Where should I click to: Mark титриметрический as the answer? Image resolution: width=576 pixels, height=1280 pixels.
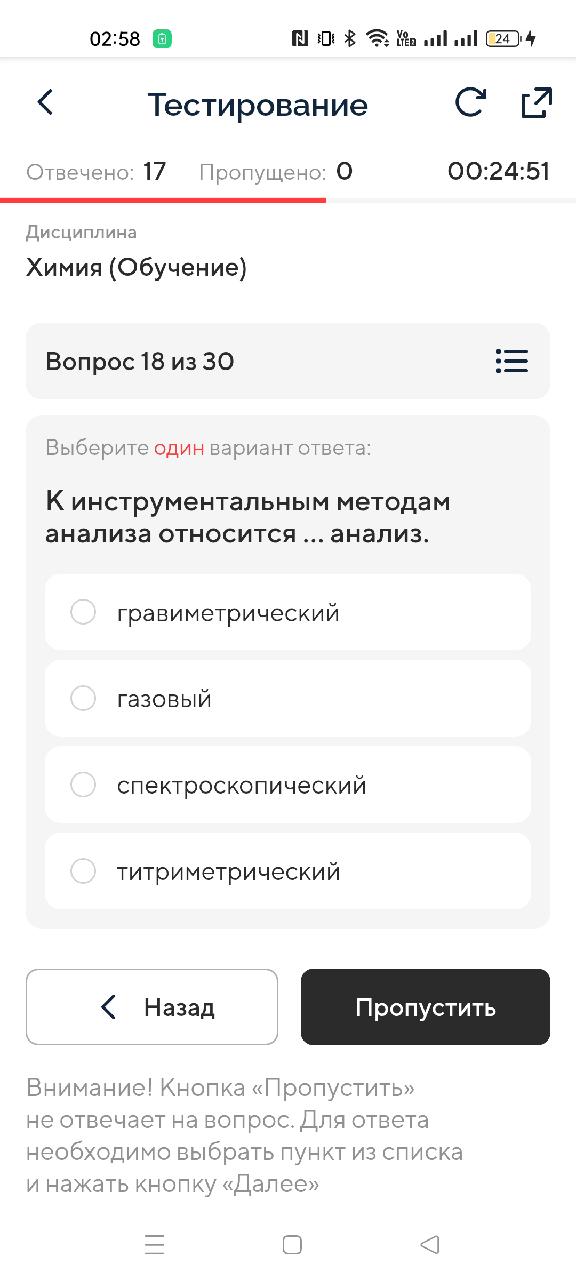(x=288, y=871)
